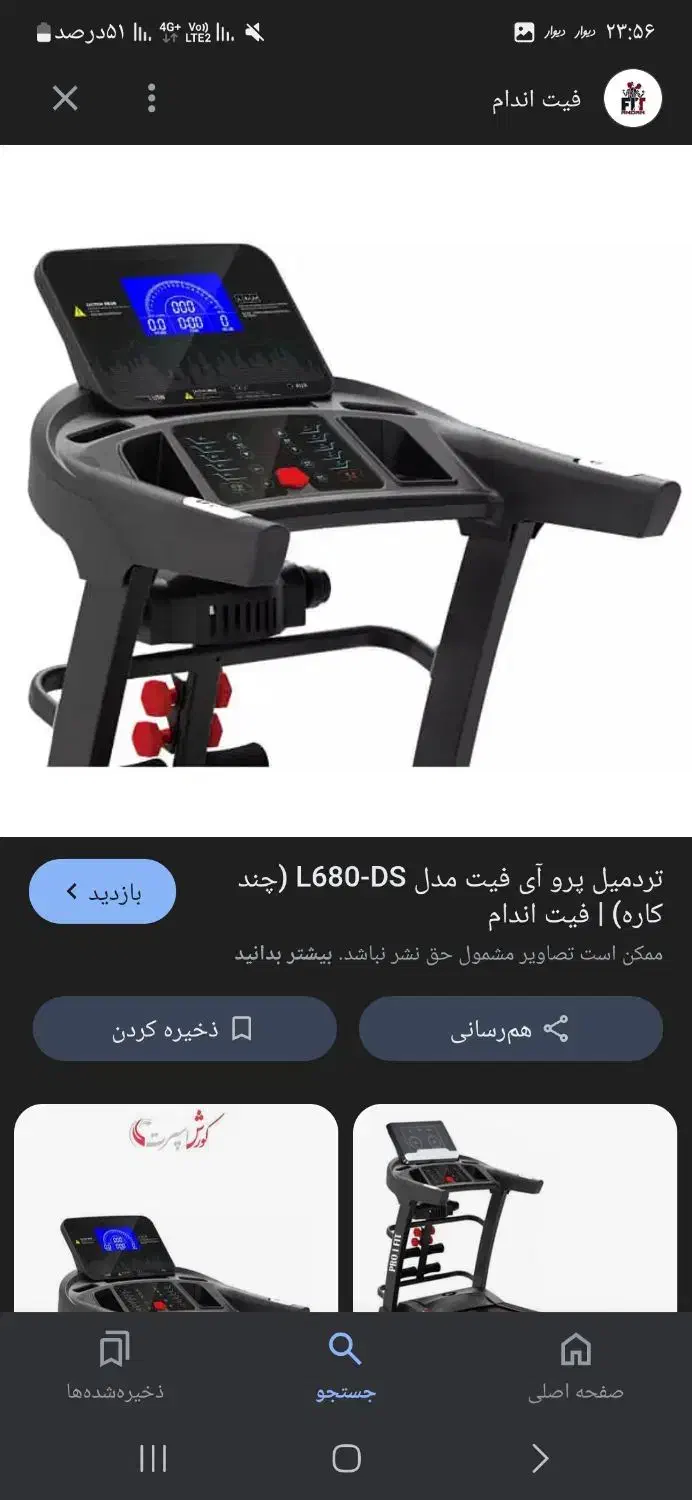Open the three-dot overflow menu
Viewport: 692px width, 1500px height.
click(152, 98)
